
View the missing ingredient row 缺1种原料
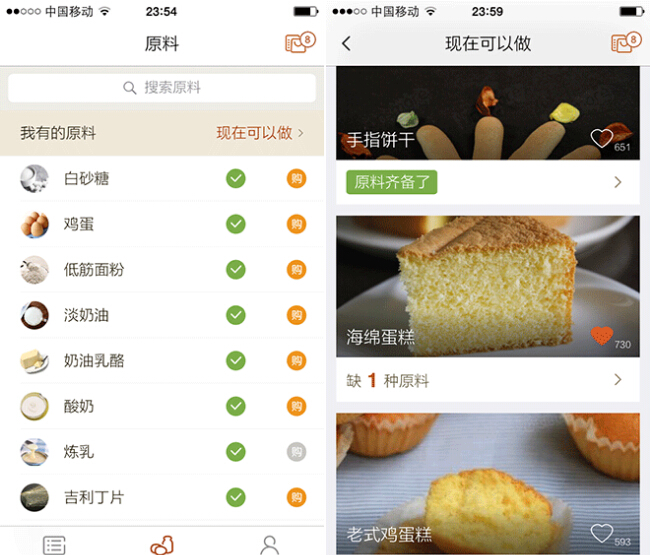(x=488, y=380)
